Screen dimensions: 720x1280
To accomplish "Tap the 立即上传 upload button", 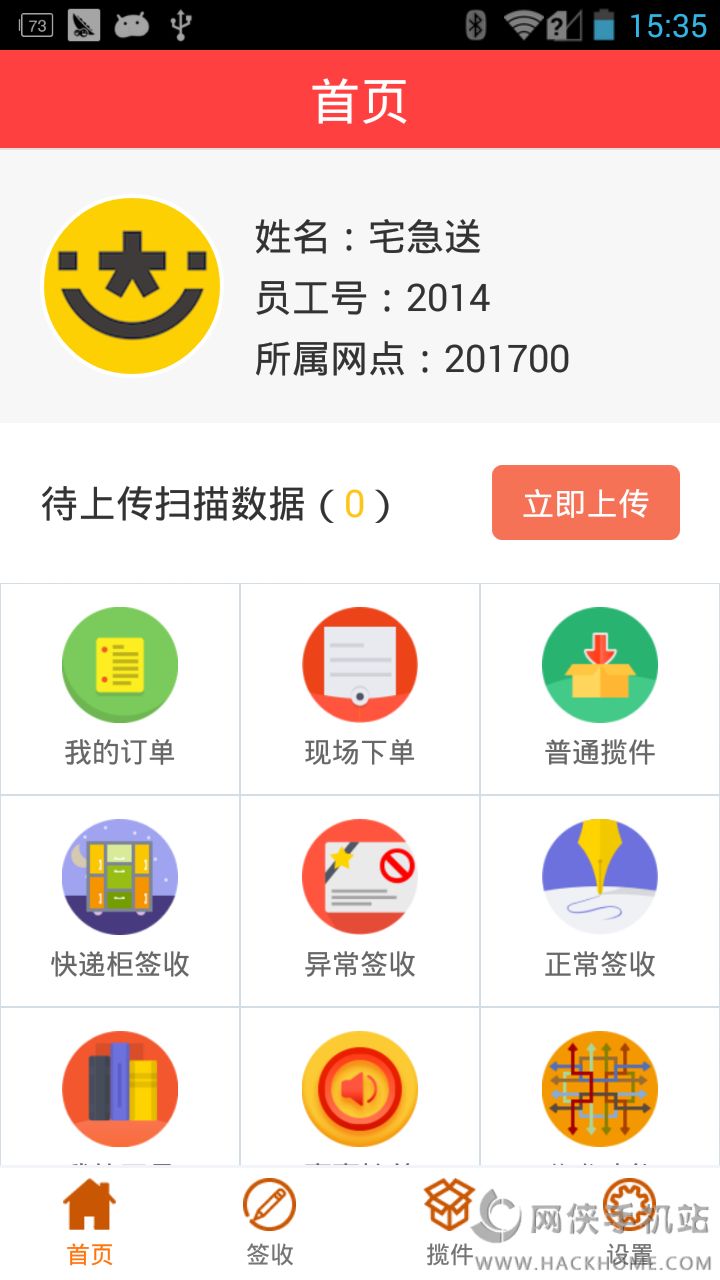I will coord(585,503).
